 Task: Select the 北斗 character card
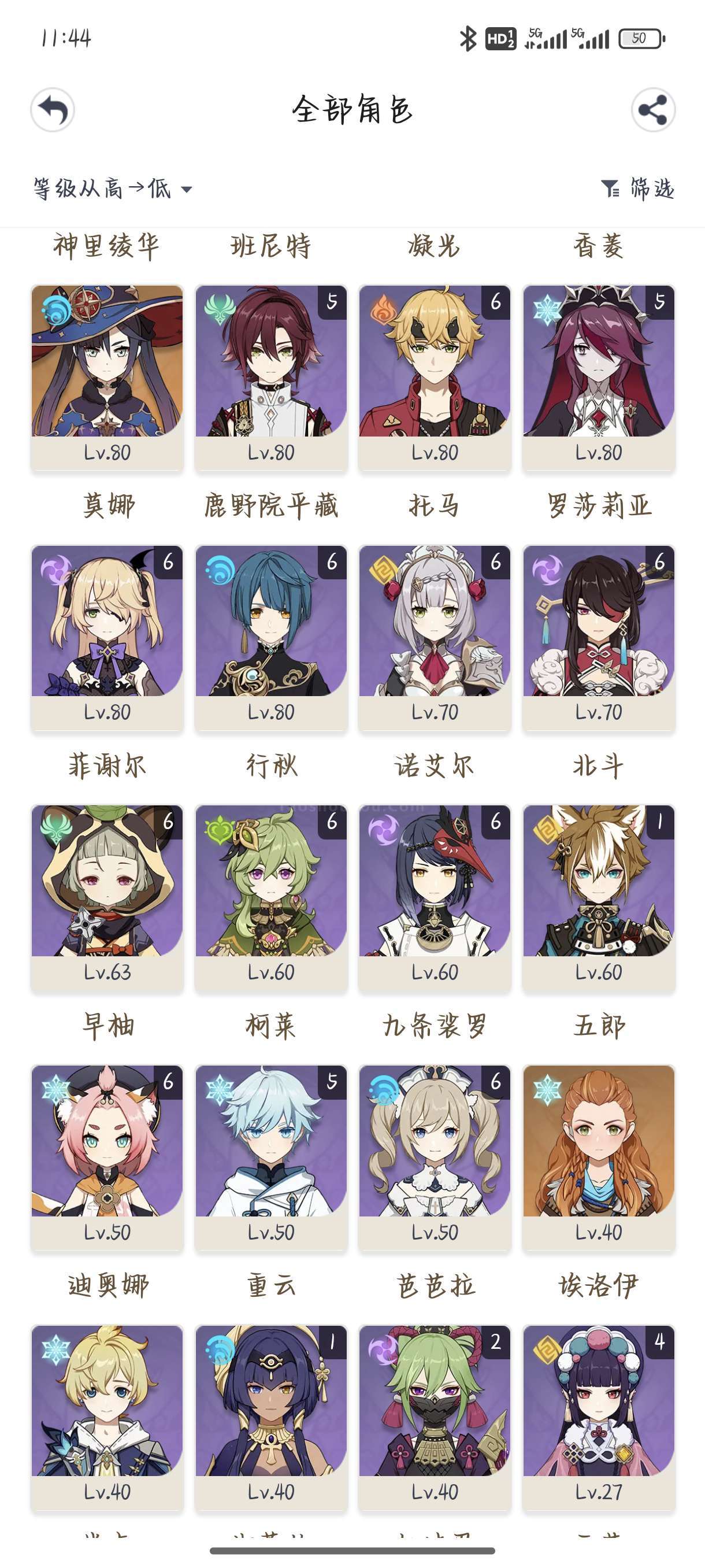click(x=599, y=638)
